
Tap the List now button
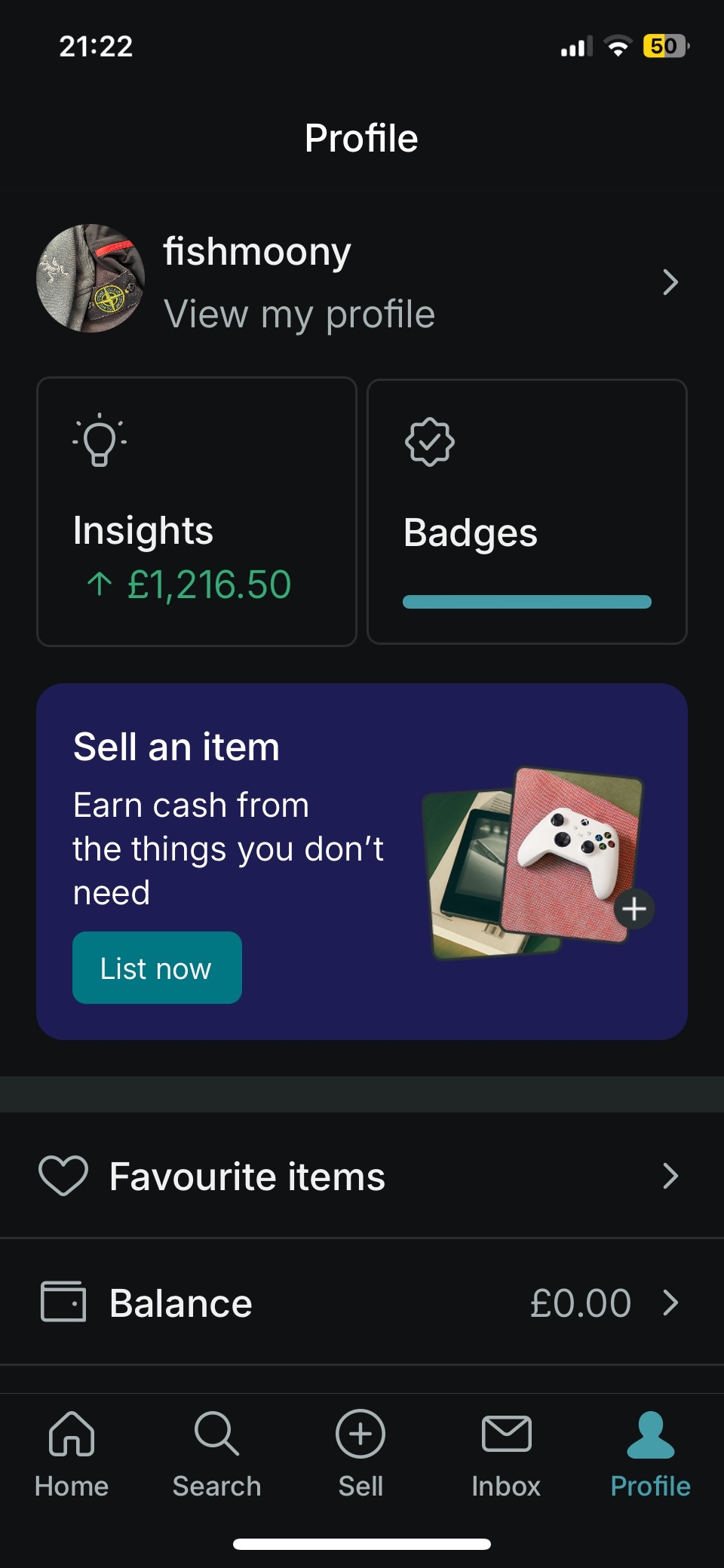click(157, 968)
